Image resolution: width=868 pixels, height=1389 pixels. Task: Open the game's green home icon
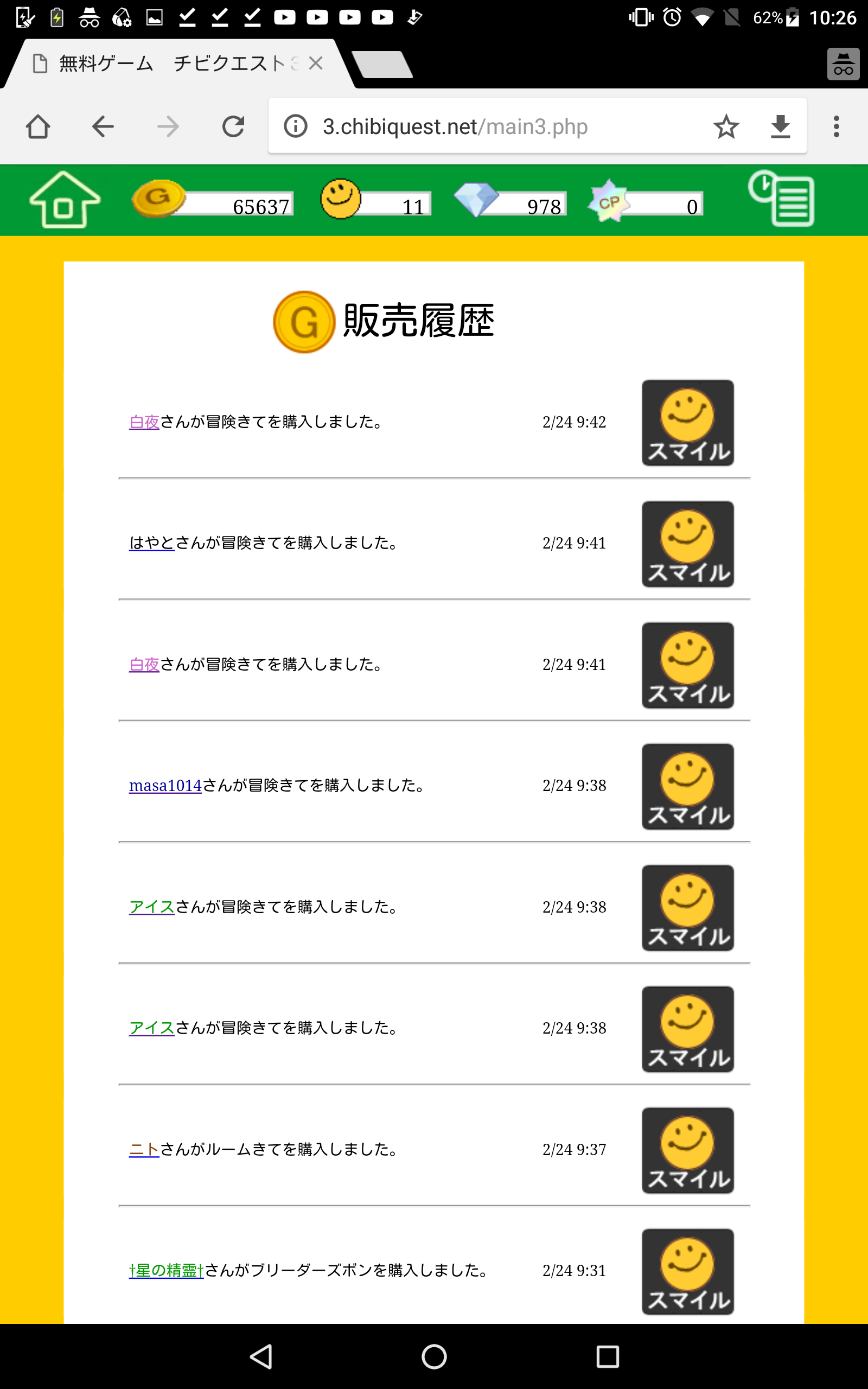[x=65, y=200]
